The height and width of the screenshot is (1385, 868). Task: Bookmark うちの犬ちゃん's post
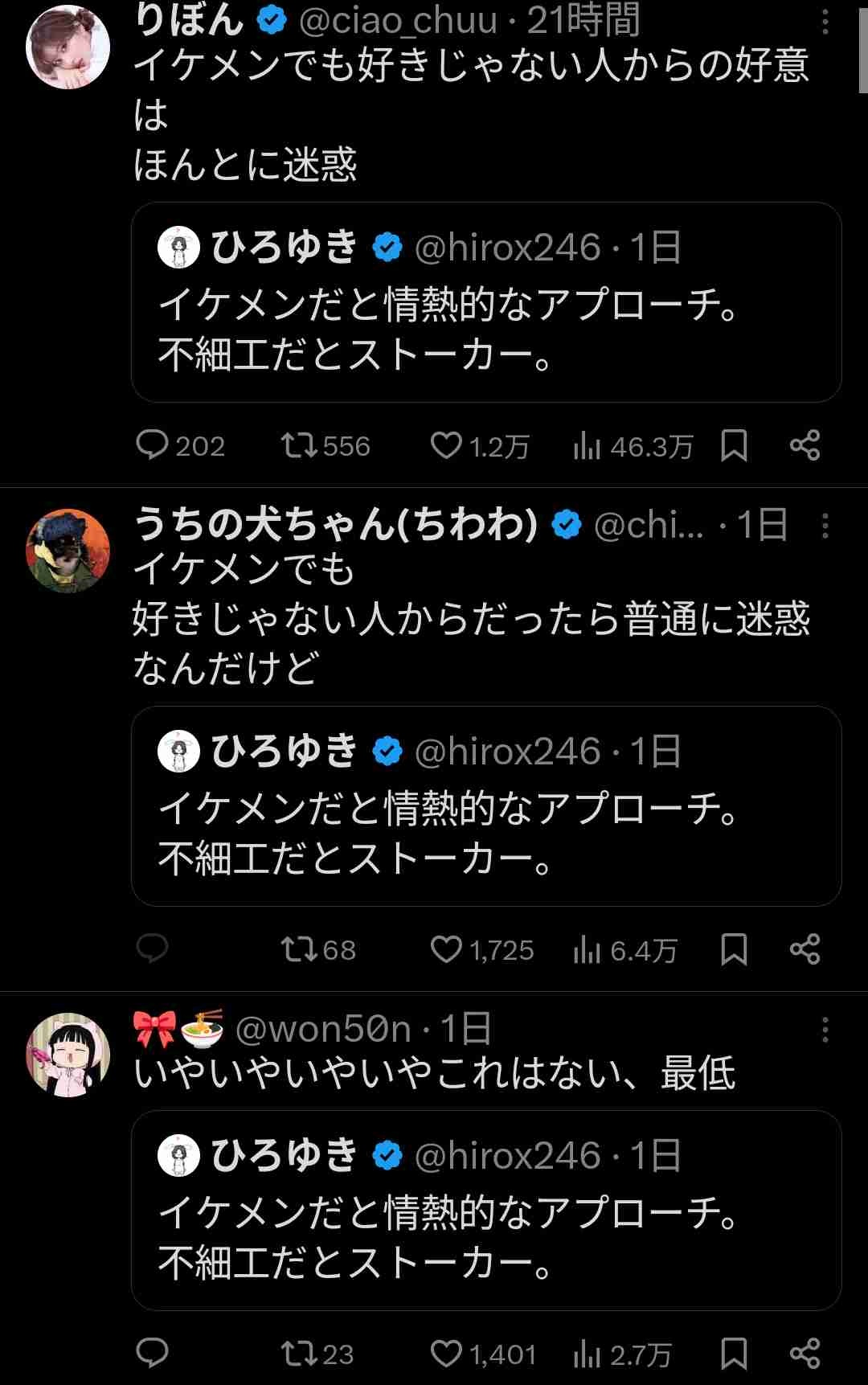(x=734, y=949)
